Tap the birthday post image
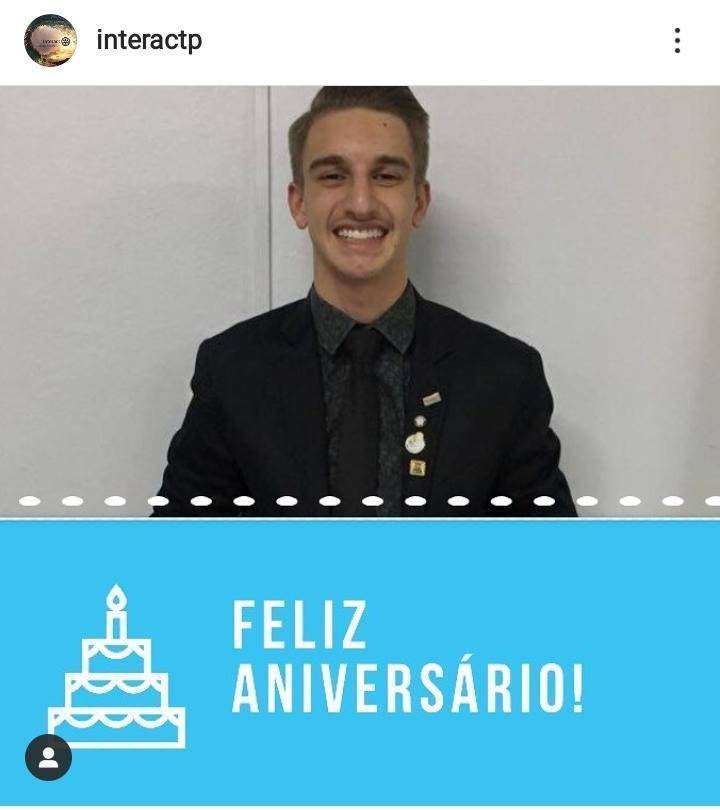This screenshot has height=810, width=720. [x=360, y=440]
